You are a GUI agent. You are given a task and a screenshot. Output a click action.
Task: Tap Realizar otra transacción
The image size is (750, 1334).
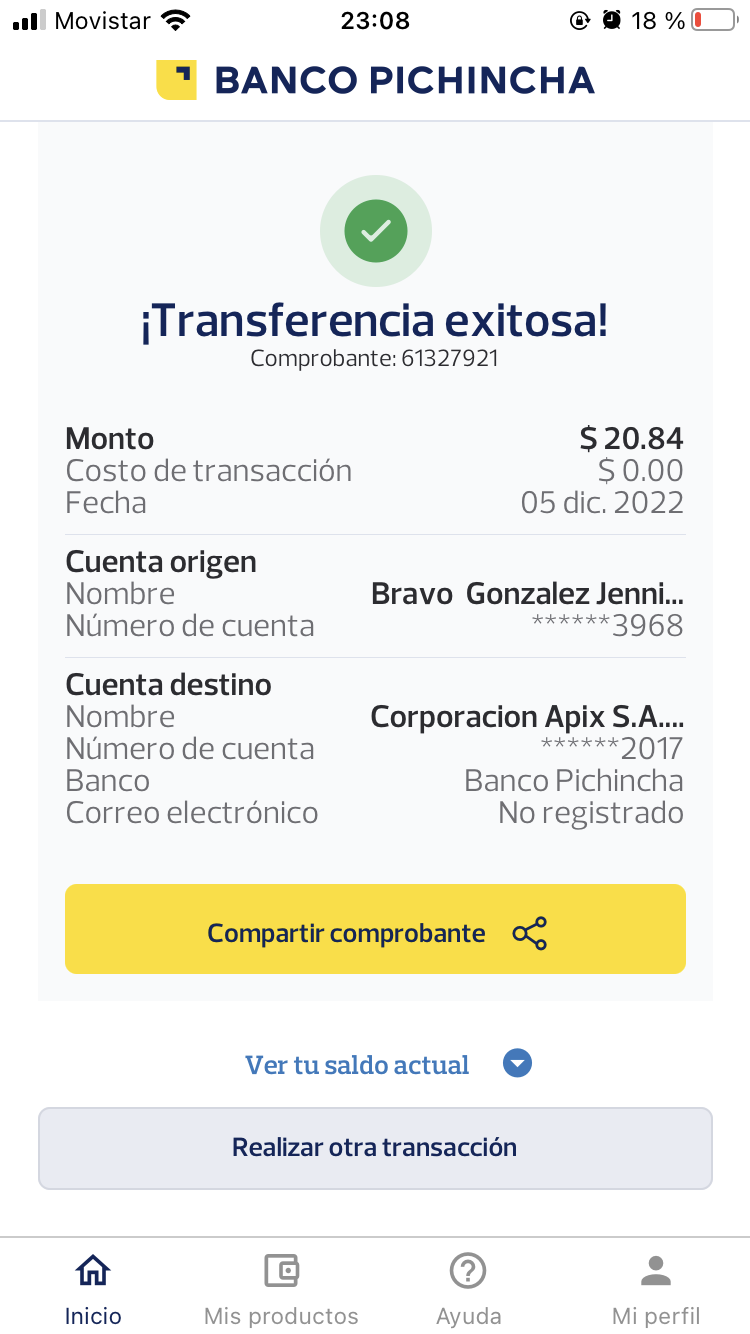(375, 1148)
